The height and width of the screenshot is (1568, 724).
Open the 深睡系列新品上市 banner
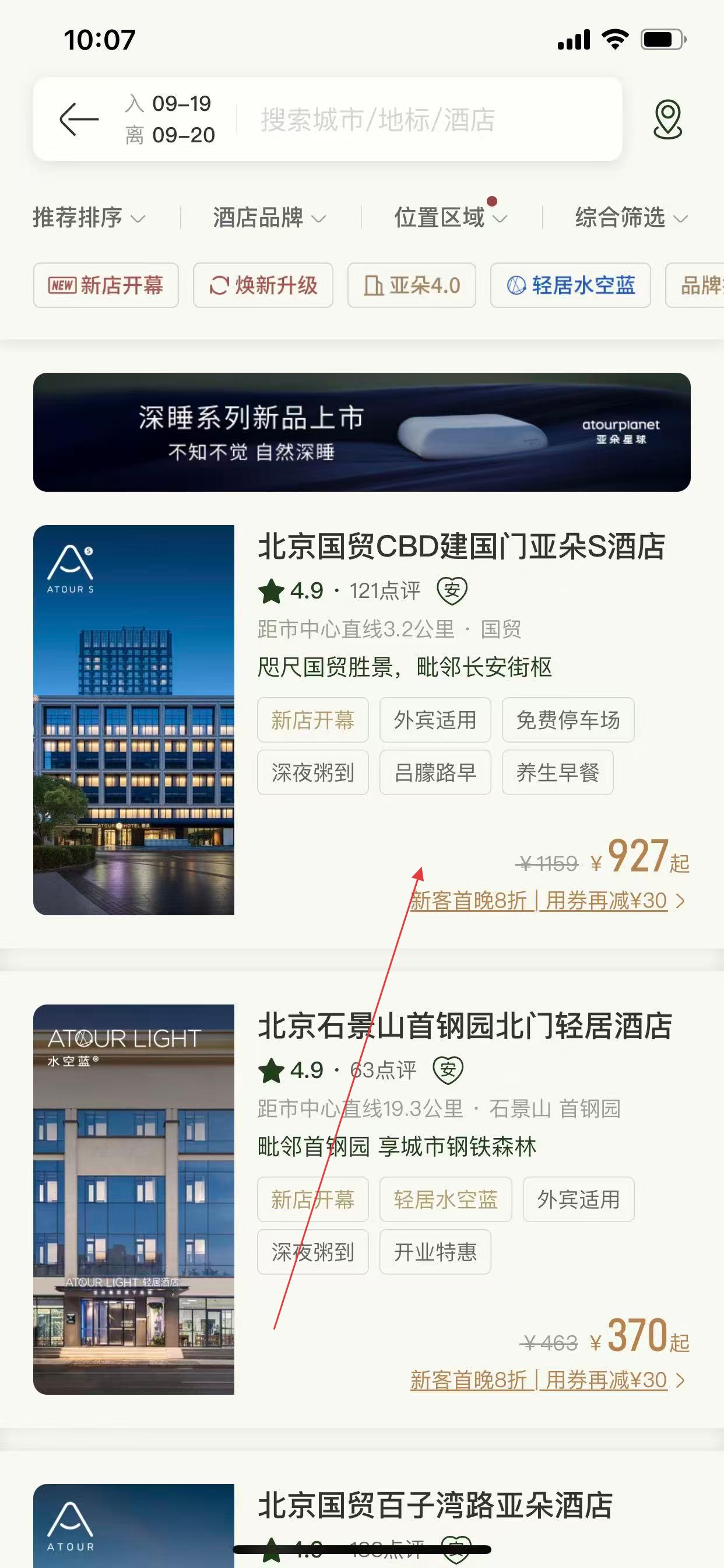click(x=361, y=432)
